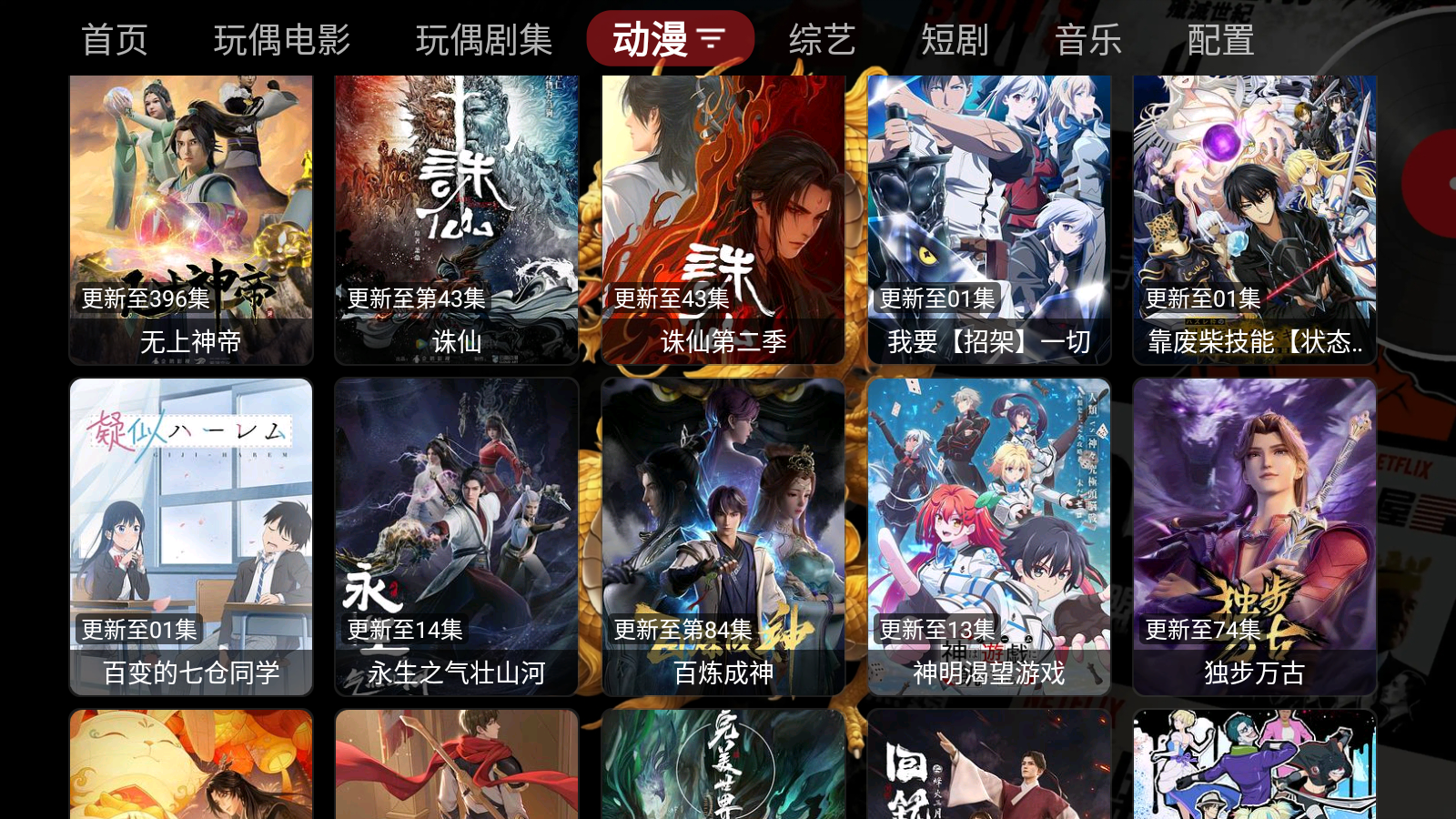Open the 无上神帝 anime card

[191, 218]
